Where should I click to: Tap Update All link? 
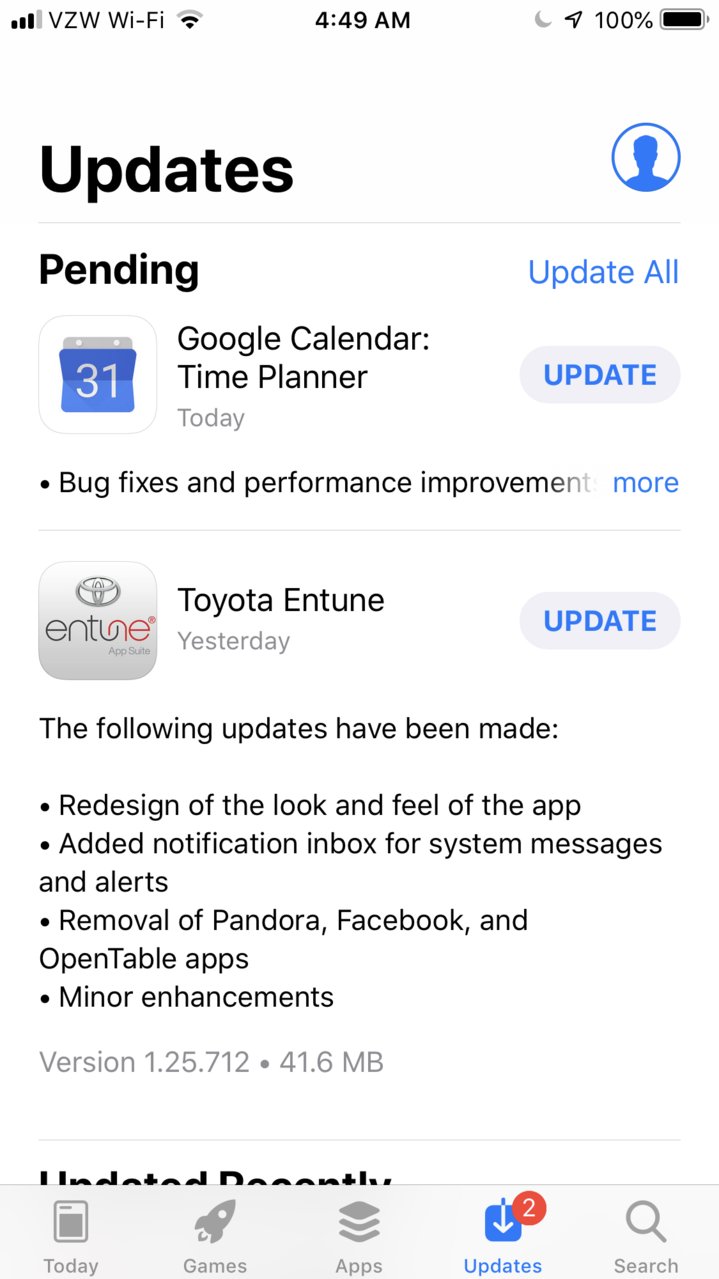click(x=603, y=272)
